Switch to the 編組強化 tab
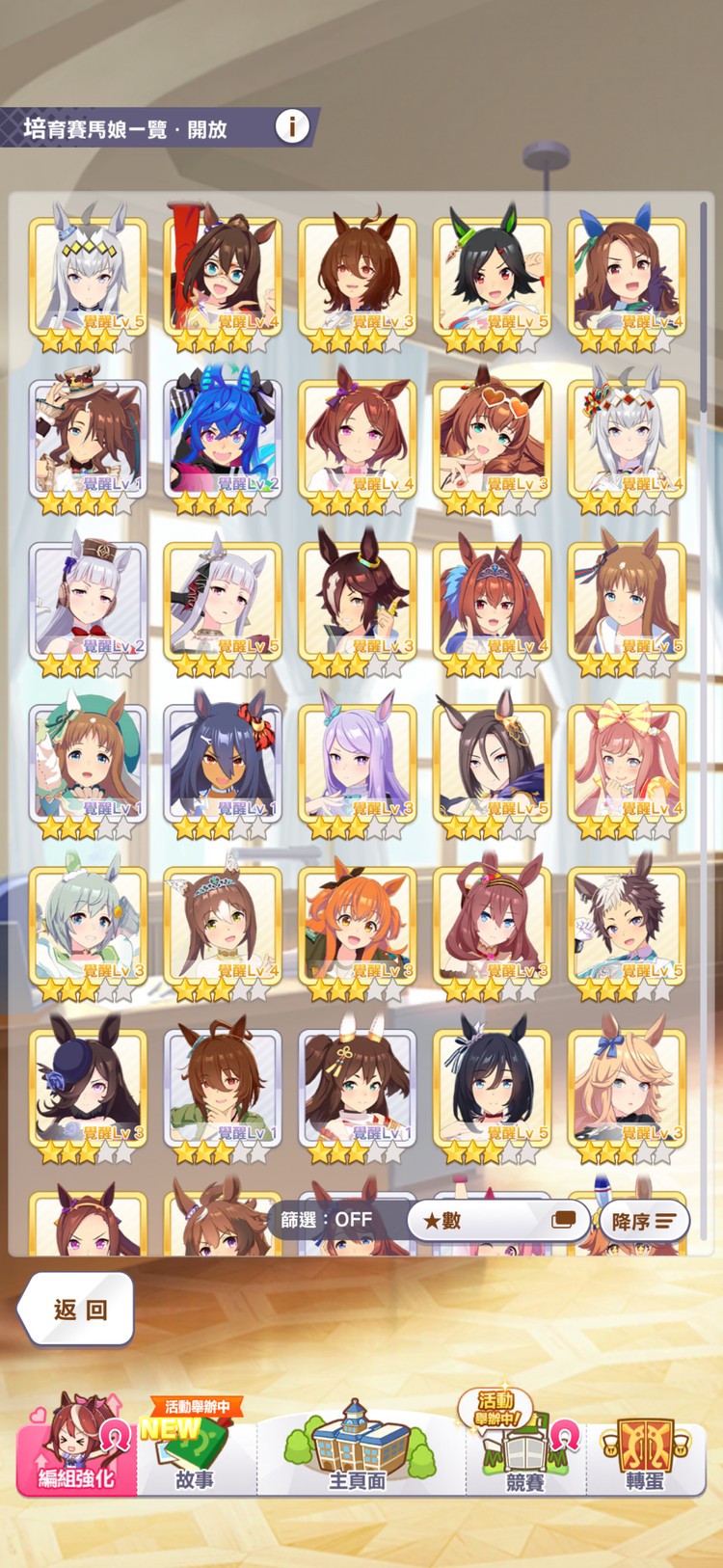This screenshot has height=1568, width=723. (76, 1446)
